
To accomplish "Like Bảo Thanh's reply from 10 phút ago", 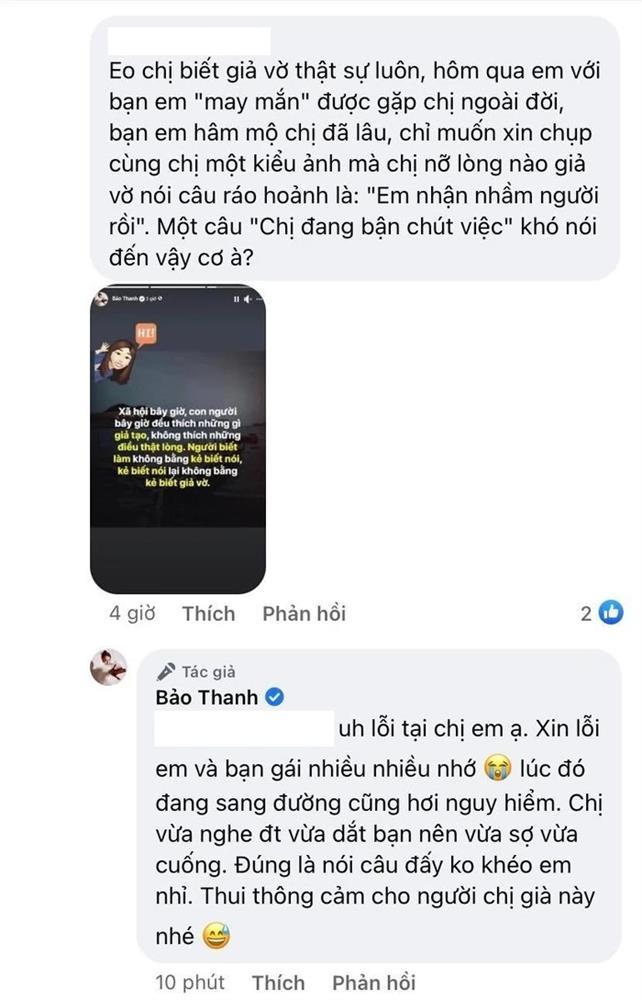I will [x=278, y=982].
